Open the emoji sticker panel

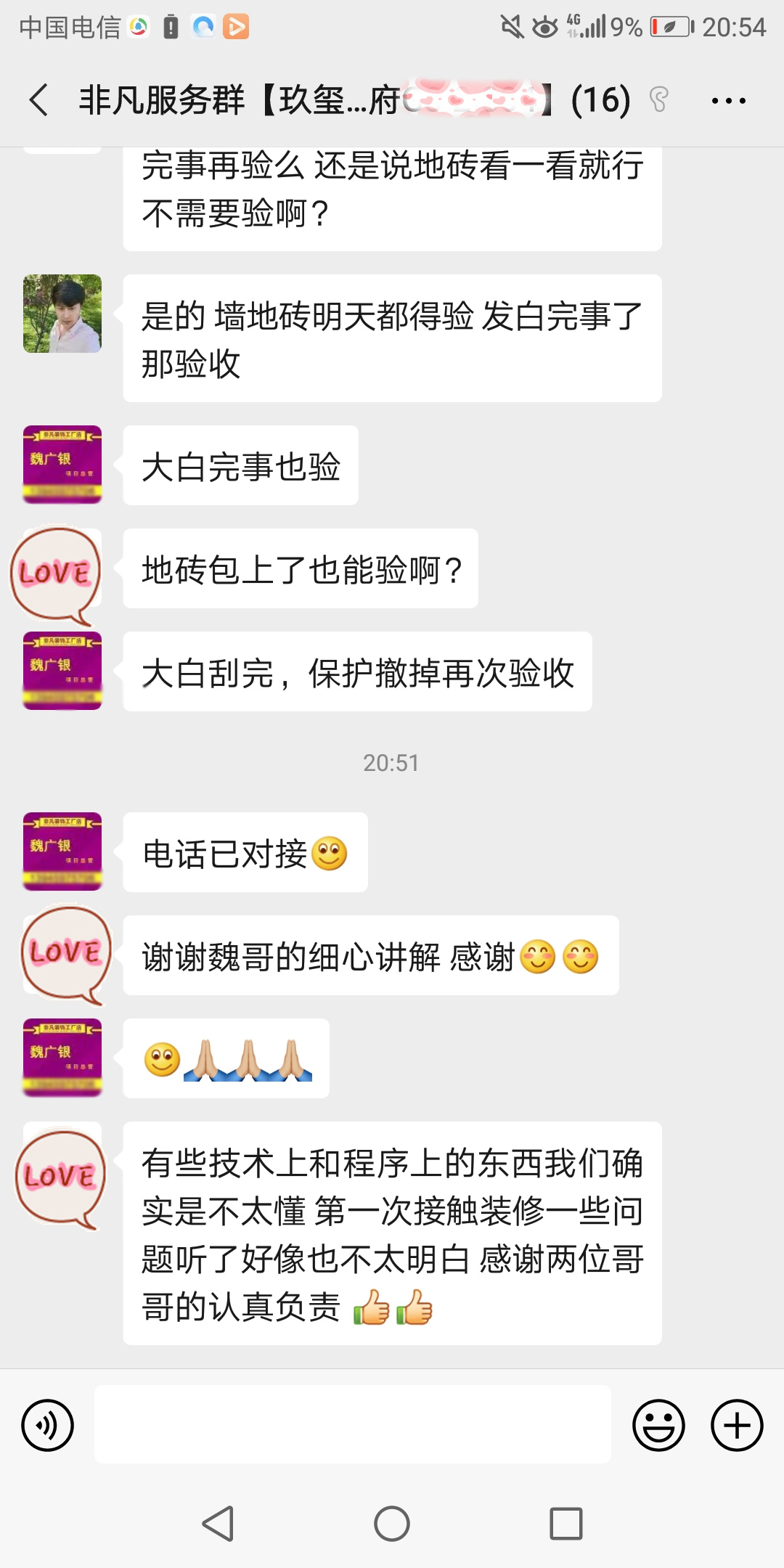pos(658,1425)
